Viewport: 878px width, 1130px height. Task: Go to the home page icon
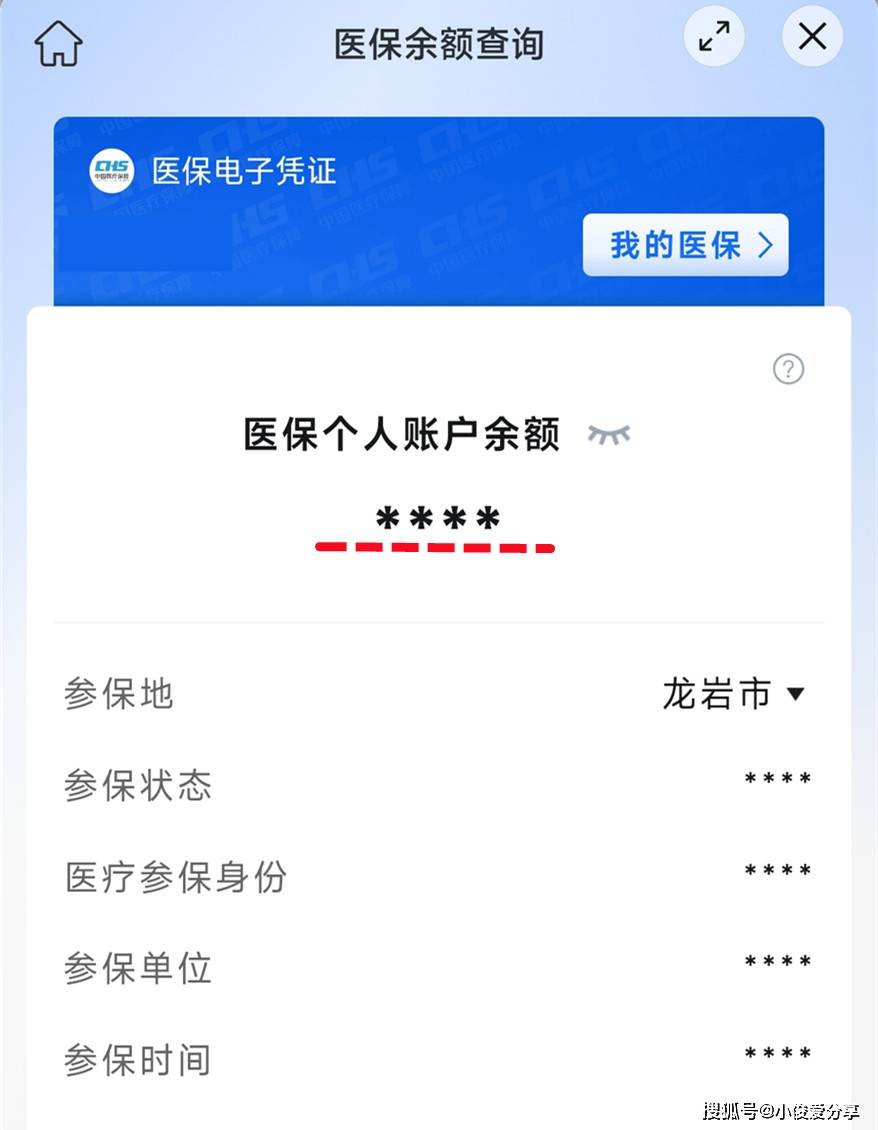[58, 42]
